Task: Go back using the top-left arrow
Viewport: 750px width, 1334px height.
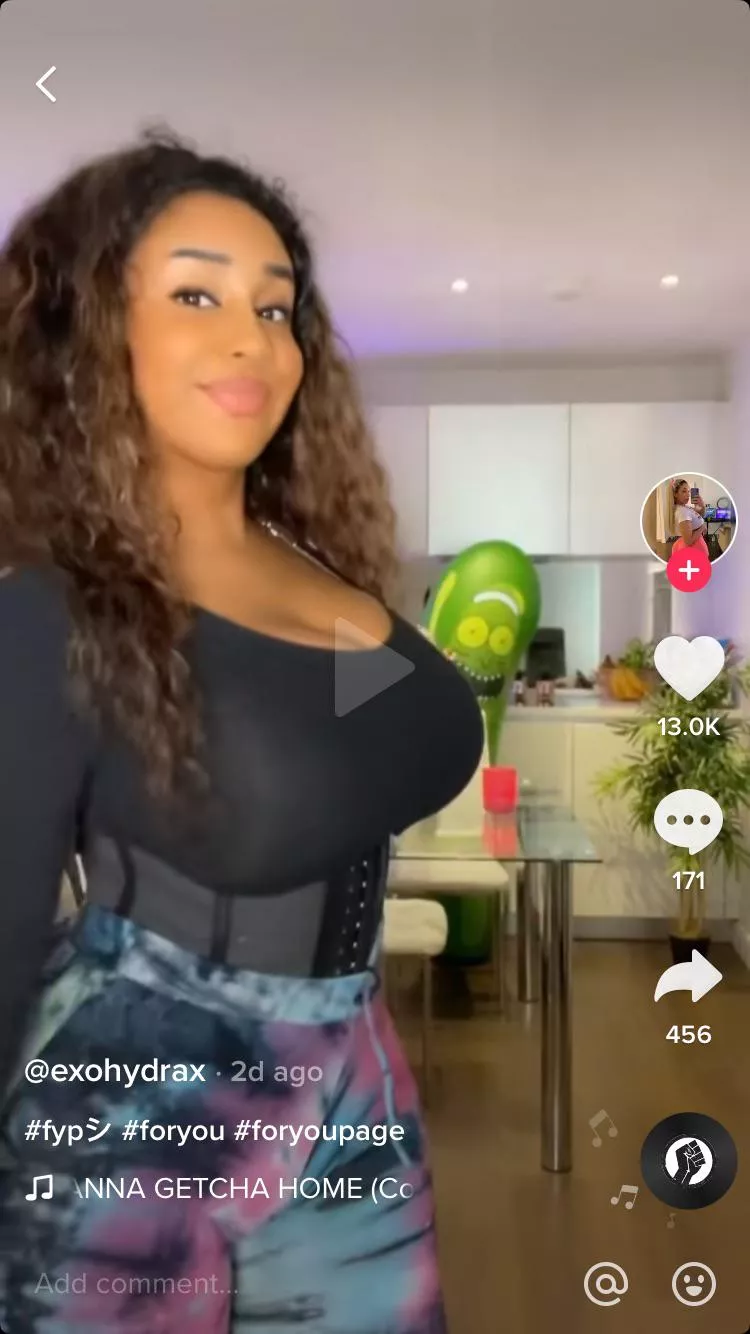Action: [46, 84]
